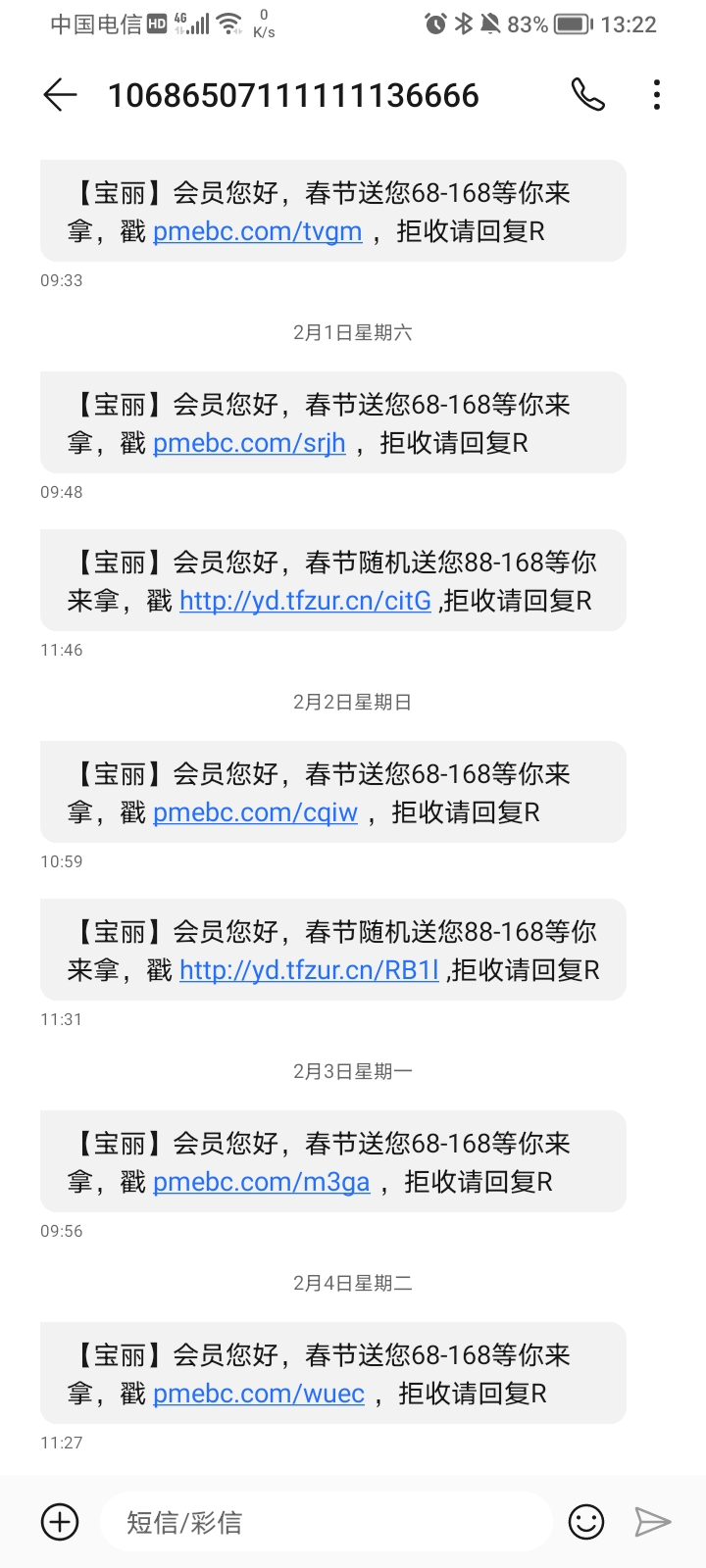
Task: Add an attachment with the plus icon
Action: [x=60, y=1522]
